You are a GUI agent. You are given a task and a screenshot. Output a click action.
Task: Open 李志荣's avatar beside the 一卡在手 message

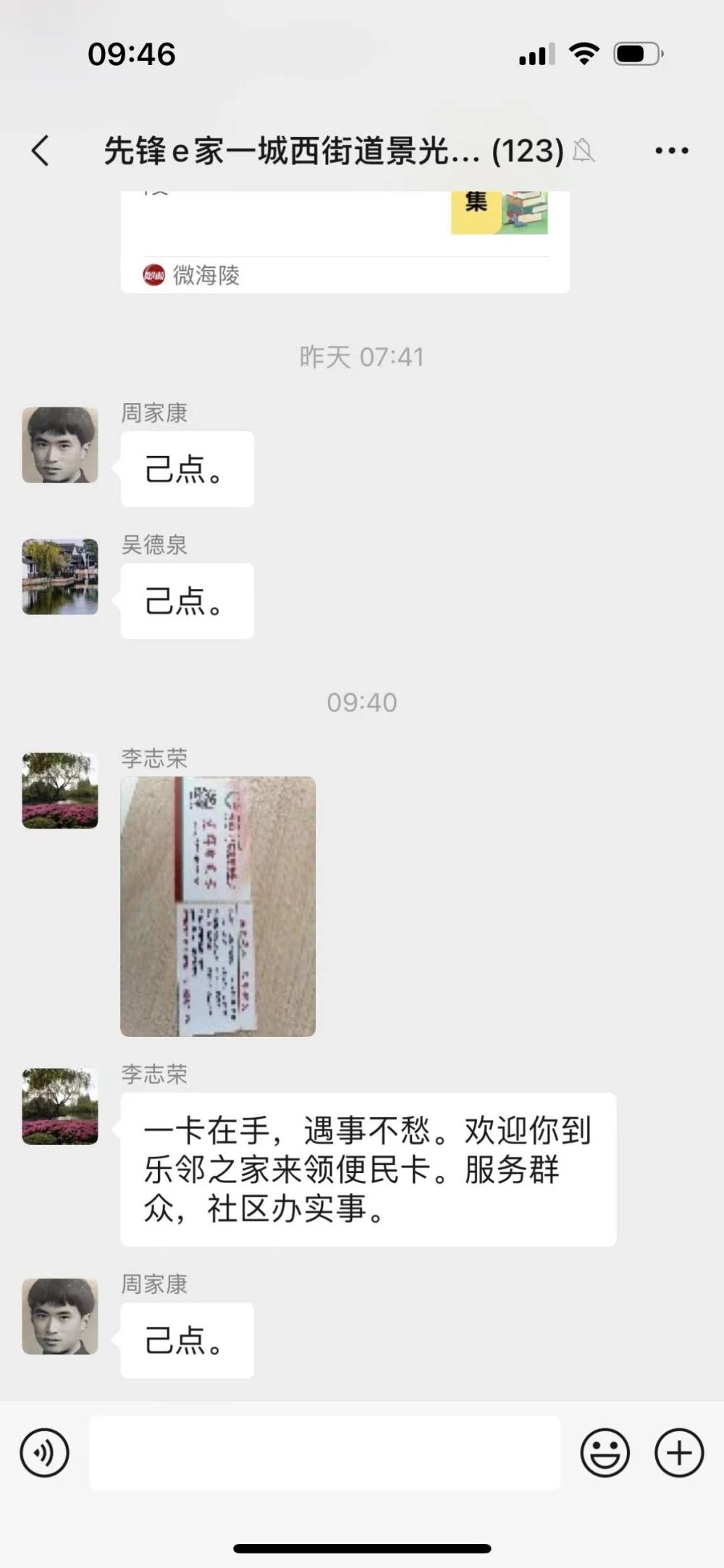pos(60,1106)
